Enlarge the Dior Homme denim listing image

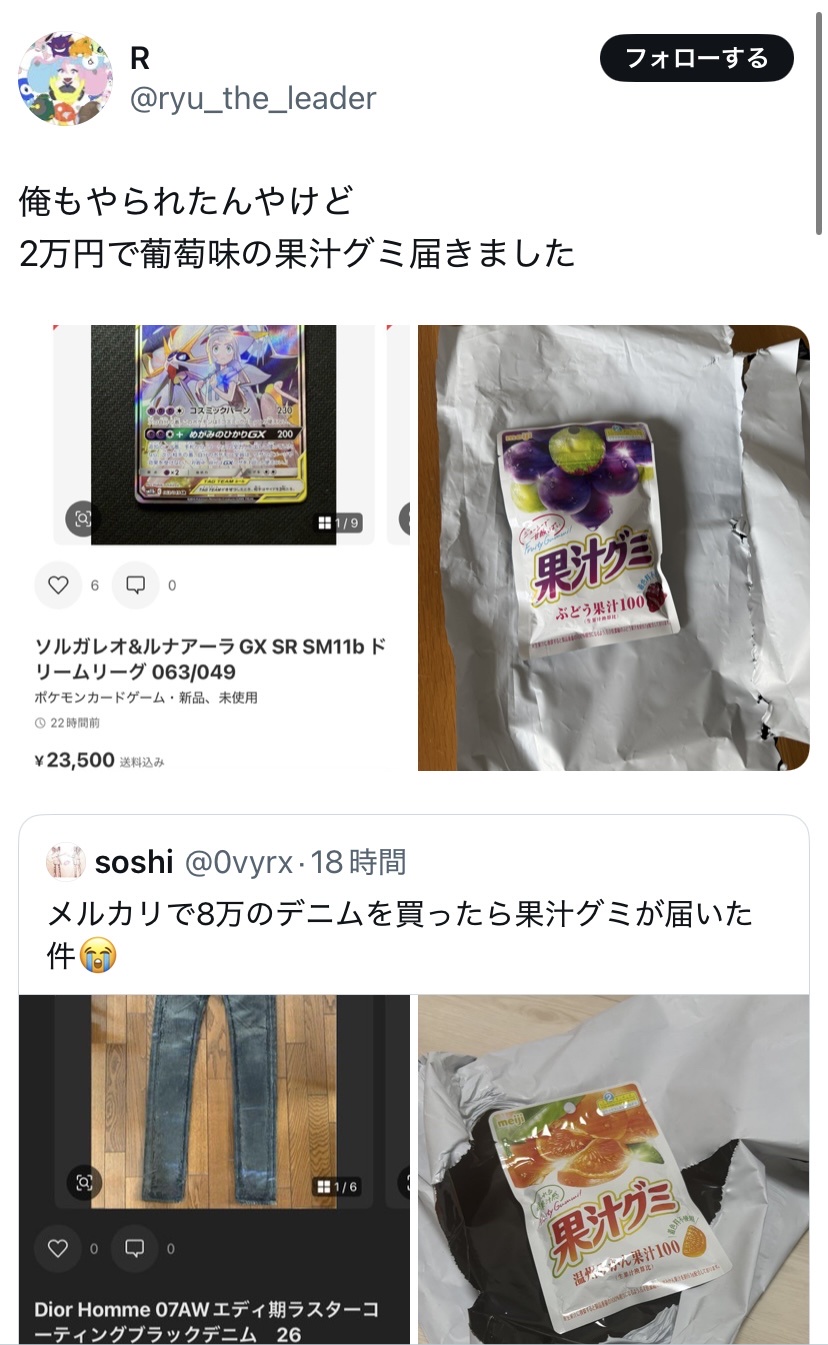(215, 1168)
